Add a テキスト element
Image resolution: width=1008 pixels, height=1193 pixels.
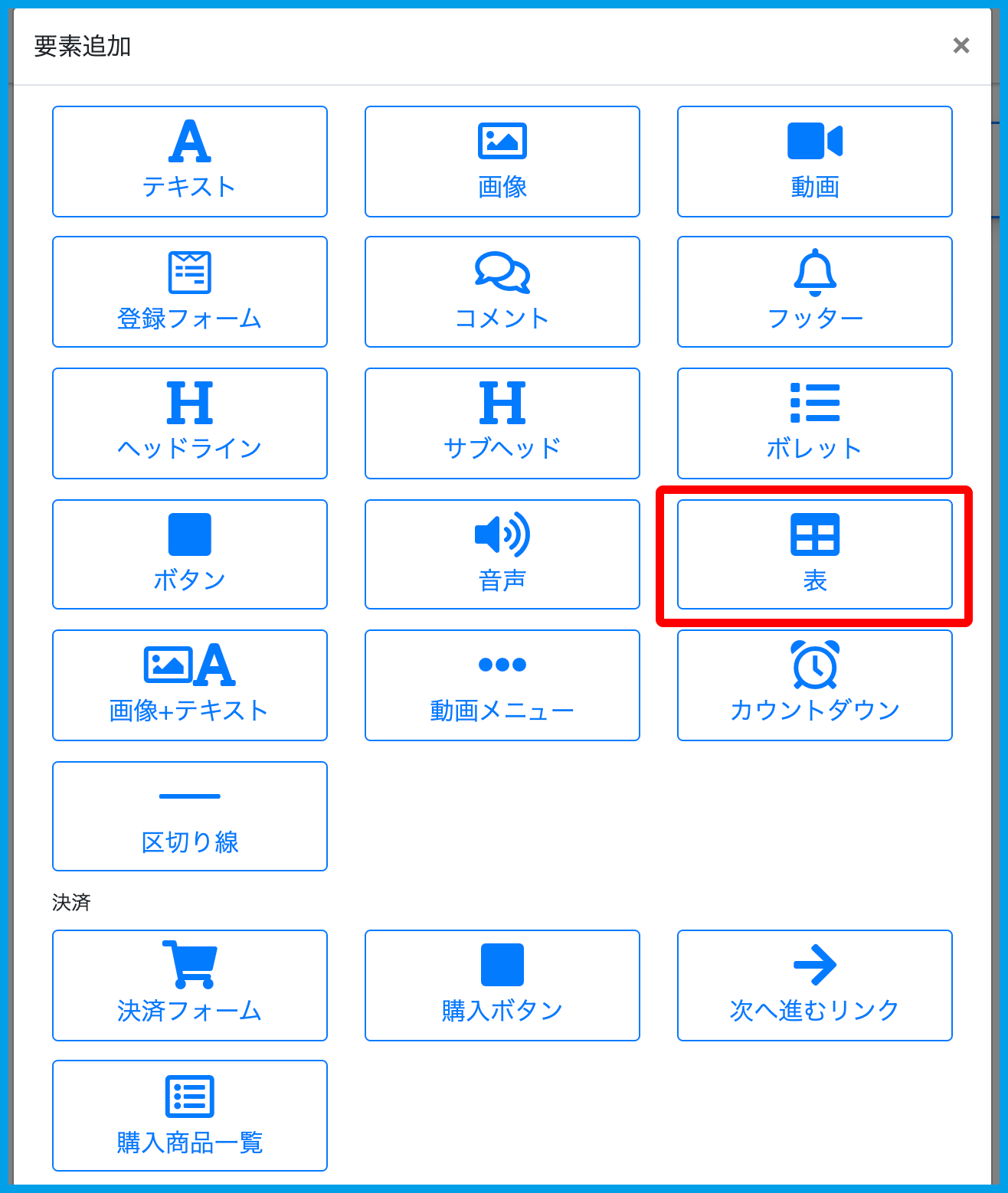190,162
